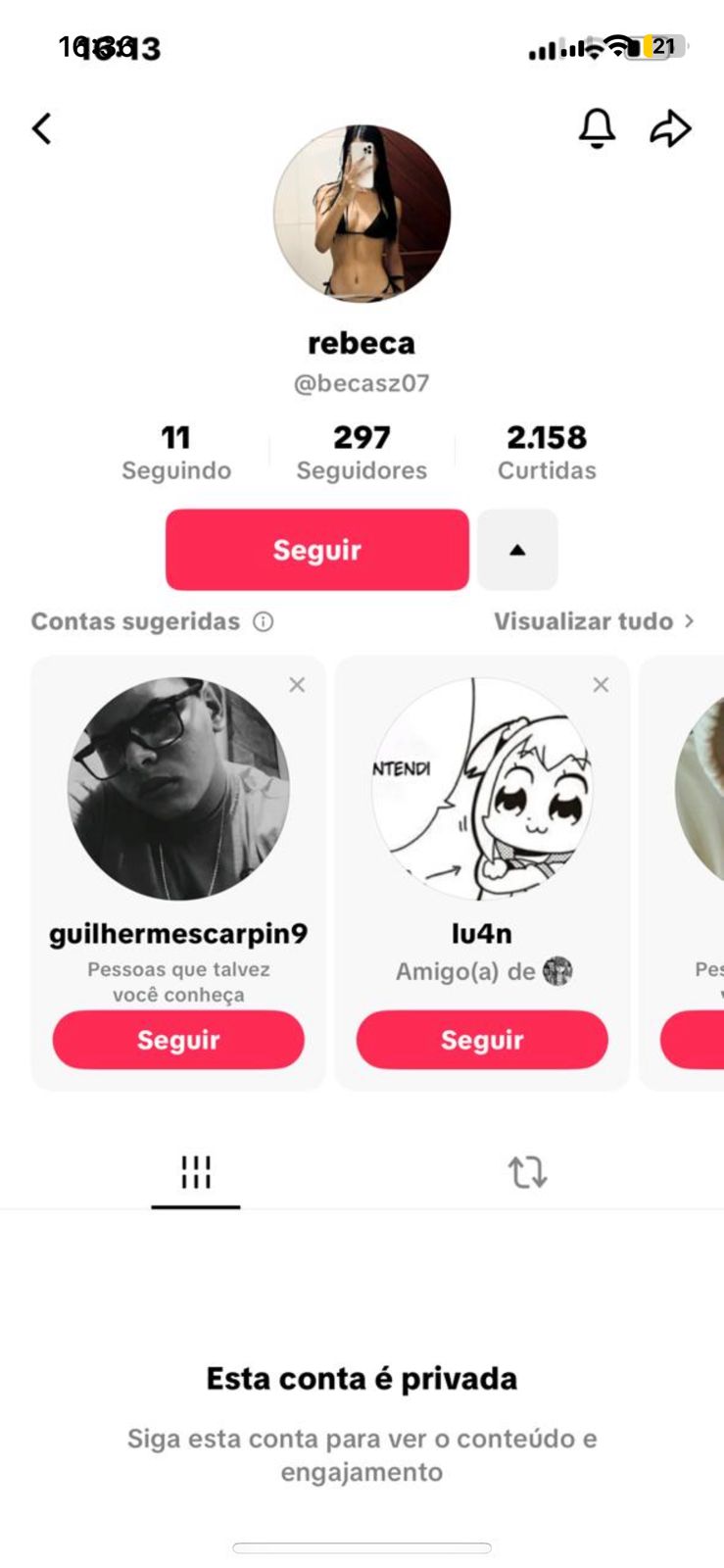
Task: Dismiss the guilhermescarpin9 suggestion
Action: [x=297, y=685]
